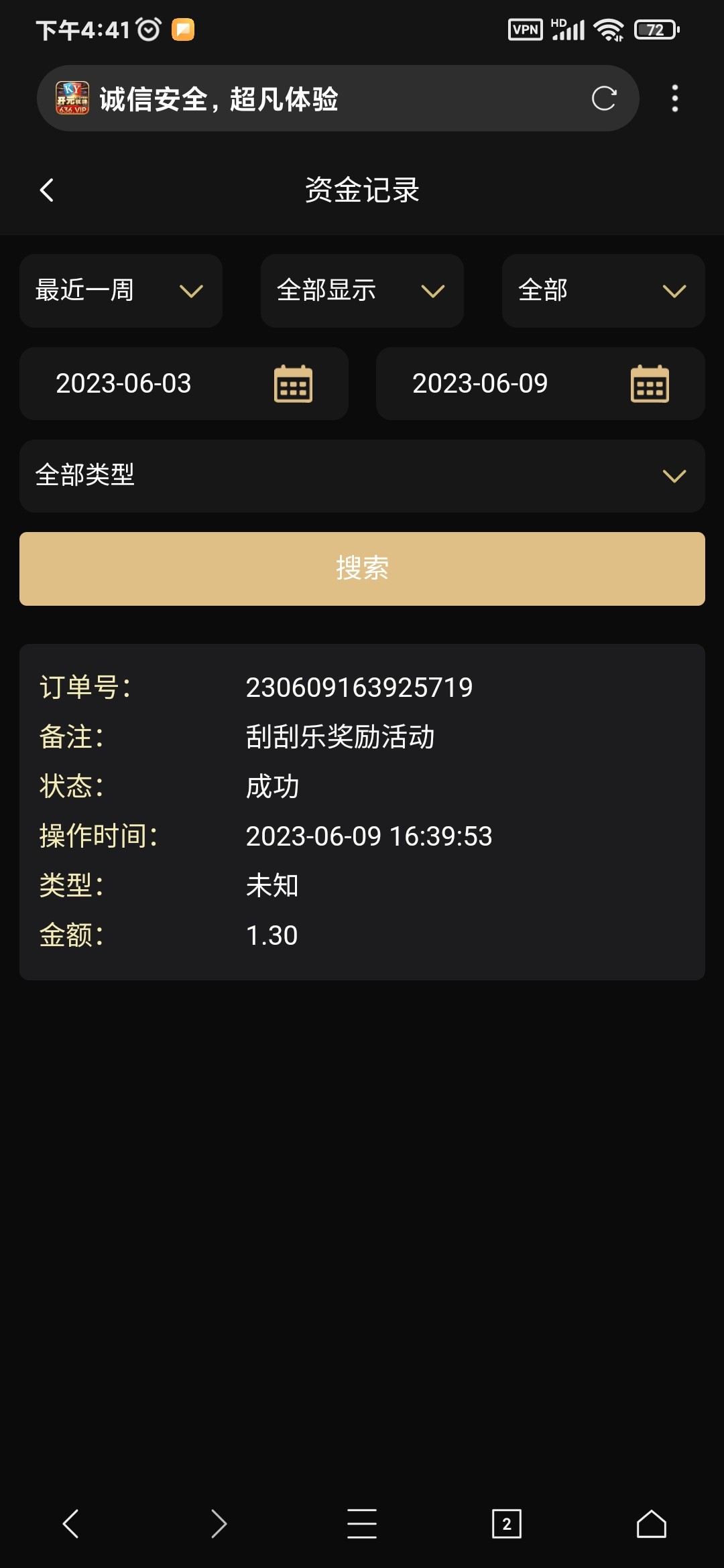Open the 全部显示 filter dropdown
Screen dimensions: 724x1568
click(362, 290)
